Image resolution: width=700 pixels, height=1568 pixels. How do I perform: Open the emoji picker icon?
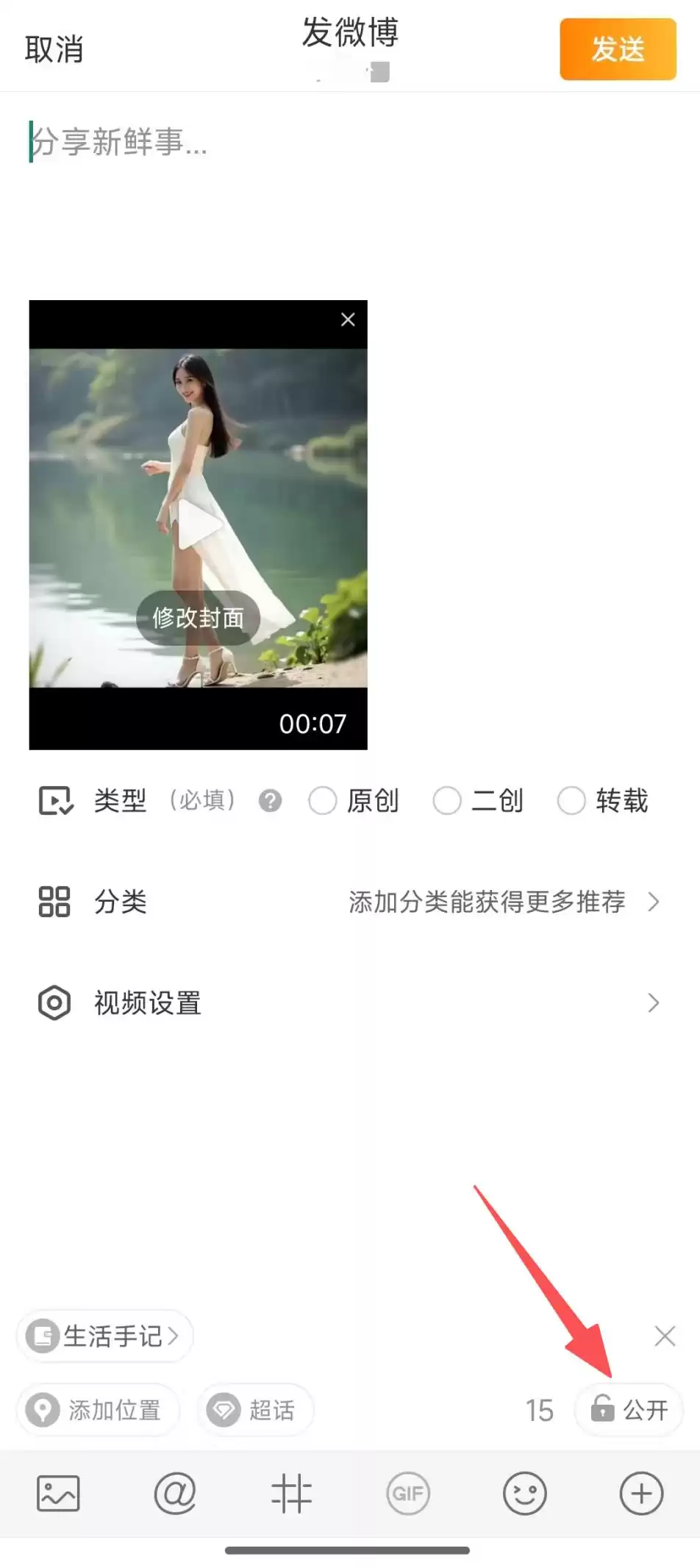[x=524, y=1493]
